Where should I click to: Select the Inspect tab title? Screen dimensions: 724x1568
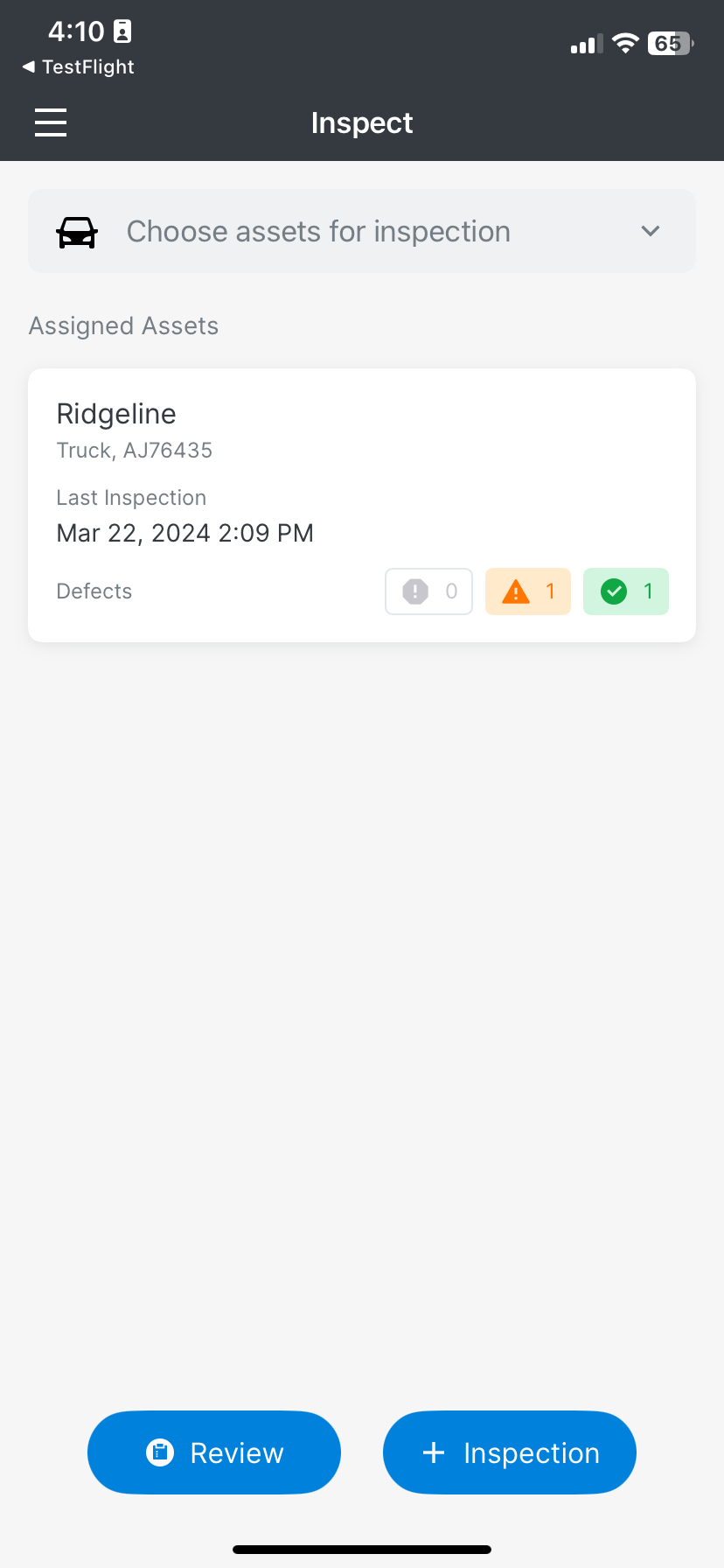[361, 122]
